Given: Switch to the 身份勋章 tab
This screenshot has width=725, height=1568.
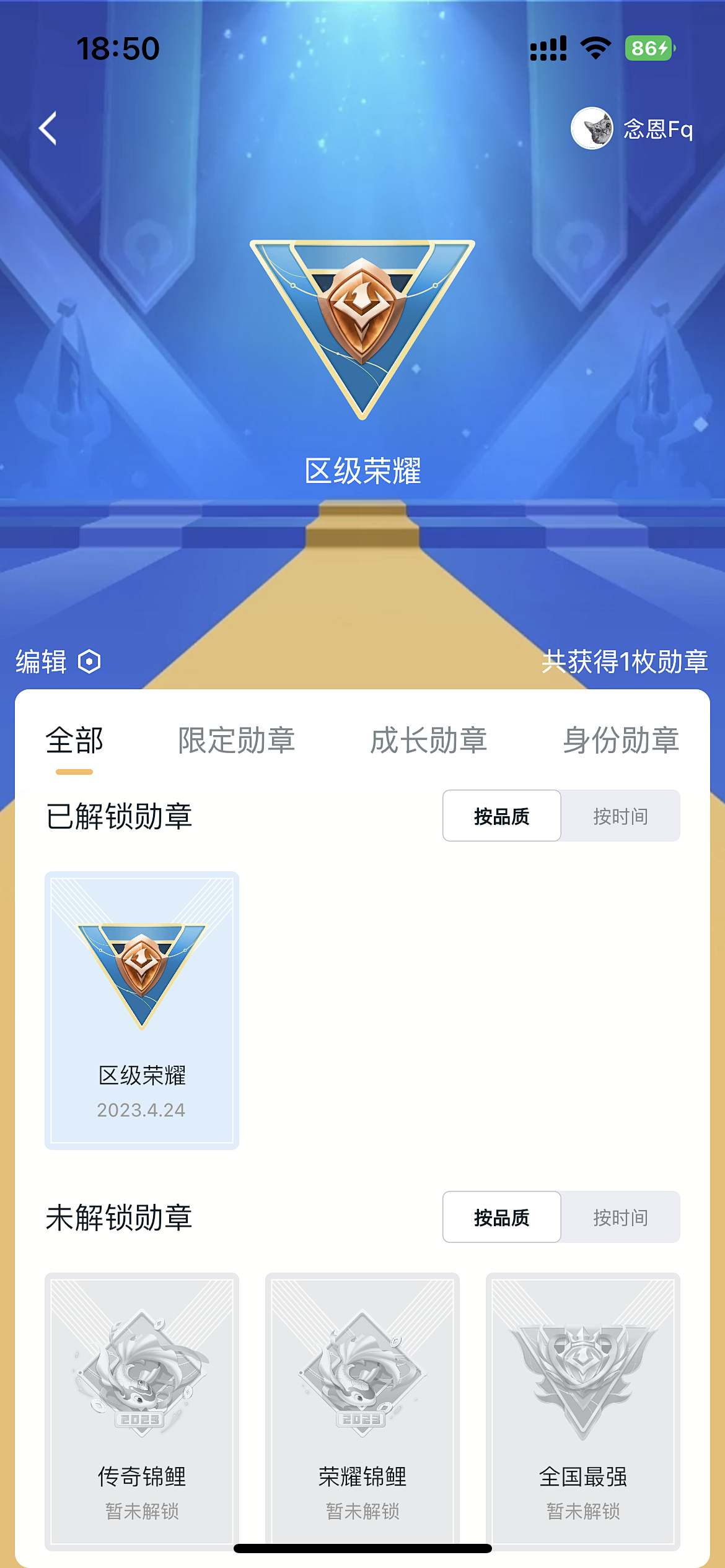Looking at the screenshot, I should point(620,741).
